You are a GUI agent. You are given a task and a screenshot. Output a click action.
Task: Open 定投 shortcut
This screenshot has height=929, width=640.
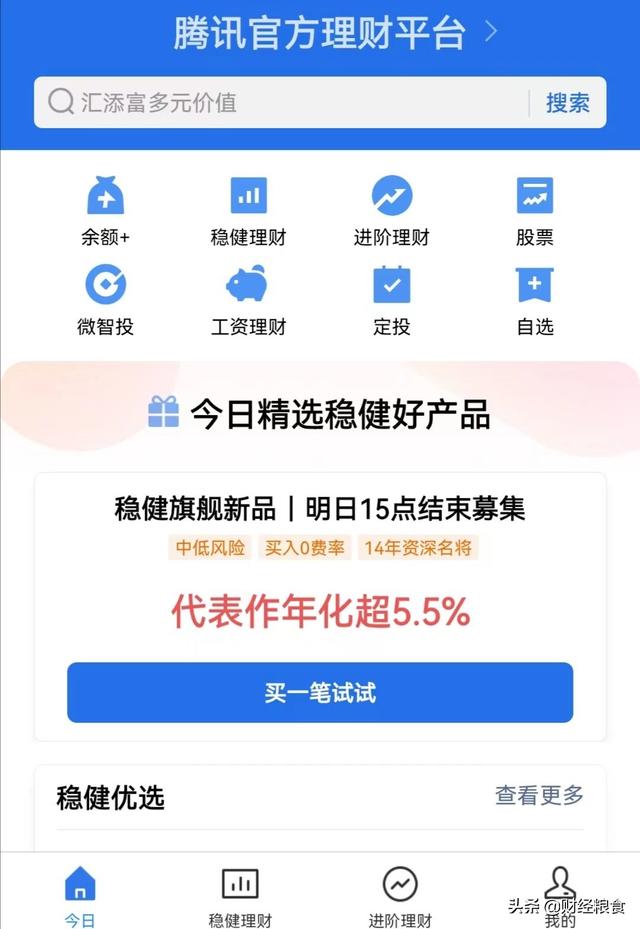pyautogui.click(x=391, y=299)
